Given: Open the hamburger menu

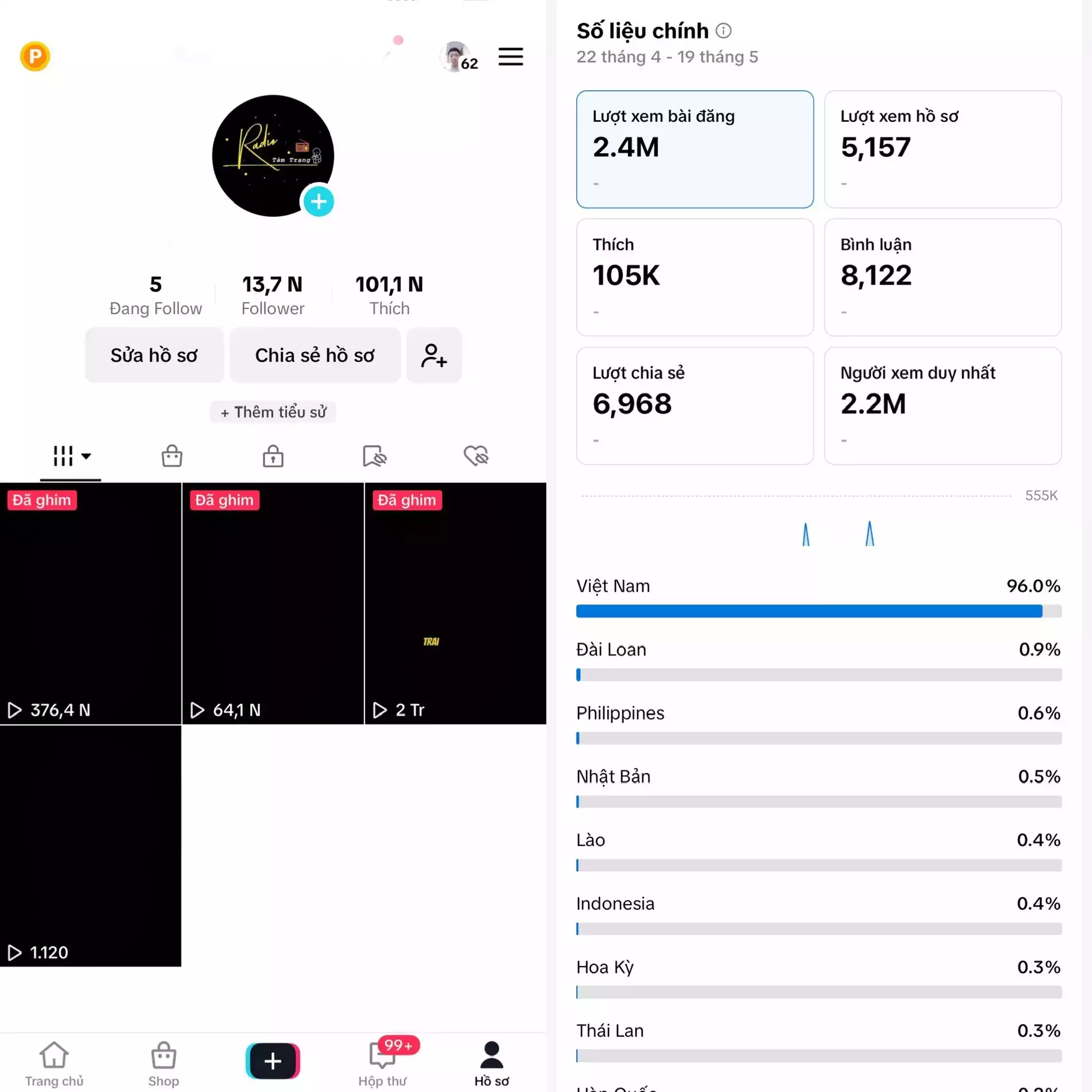Looking at the screenshot, I should [x=510, y=56].
